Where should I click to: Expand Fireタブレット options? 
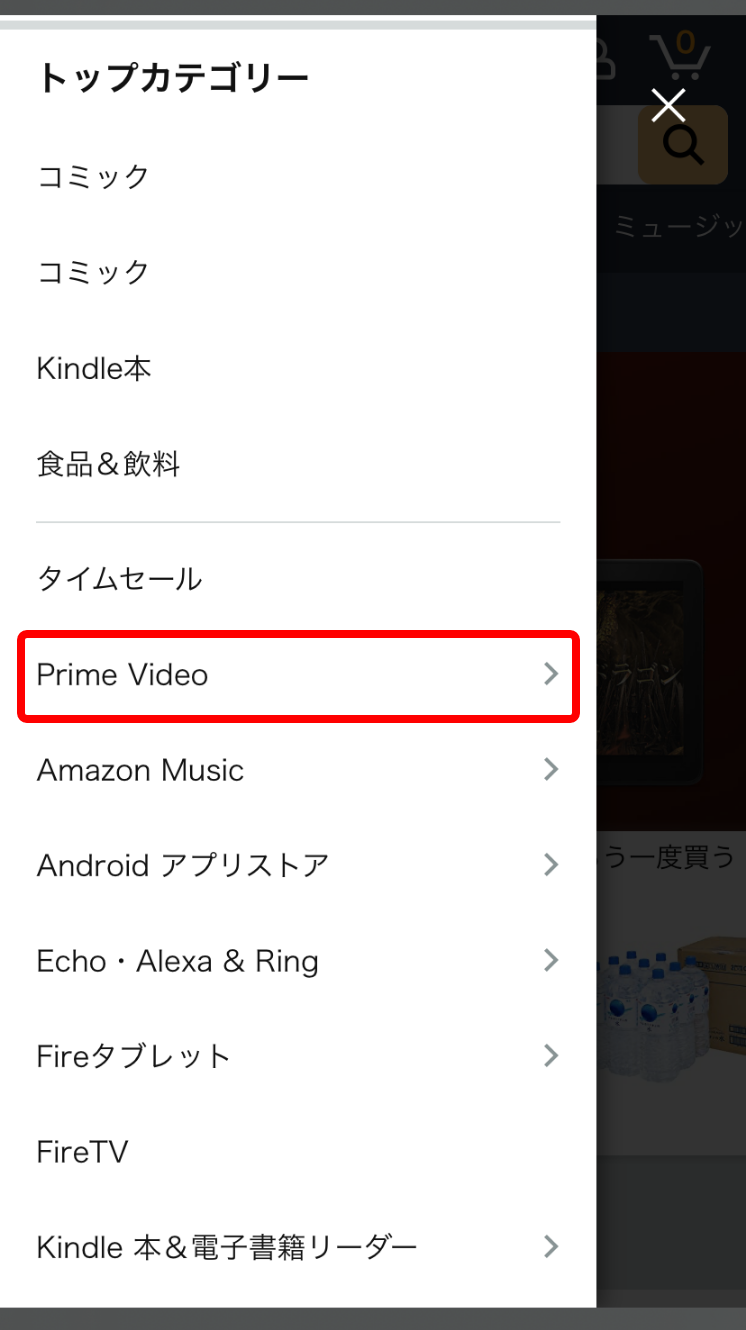298,1056
